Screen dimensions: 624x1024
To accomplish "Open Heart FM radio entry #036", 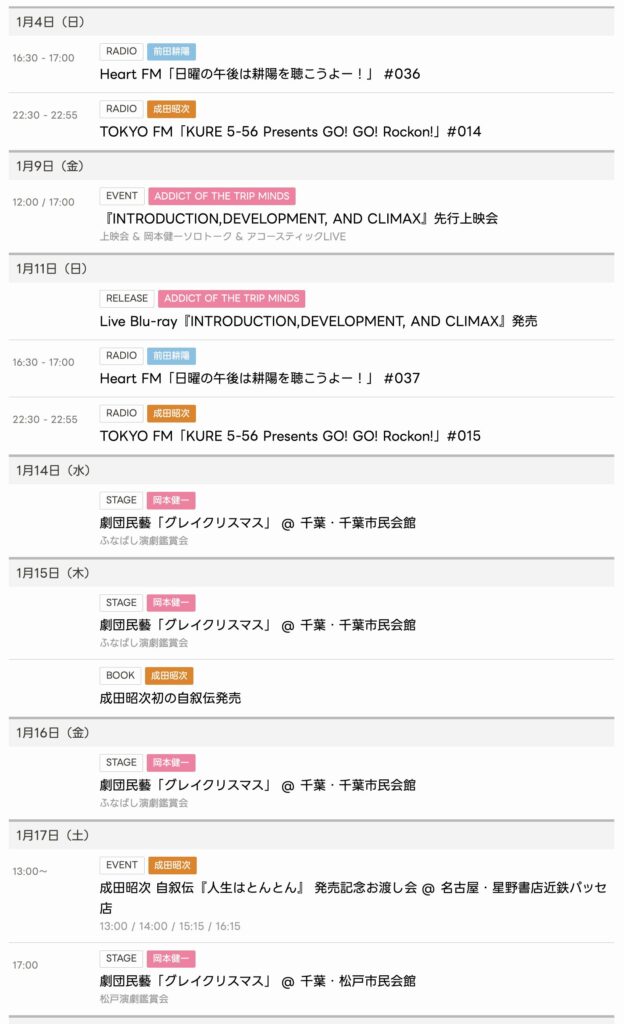I will 260,74.
